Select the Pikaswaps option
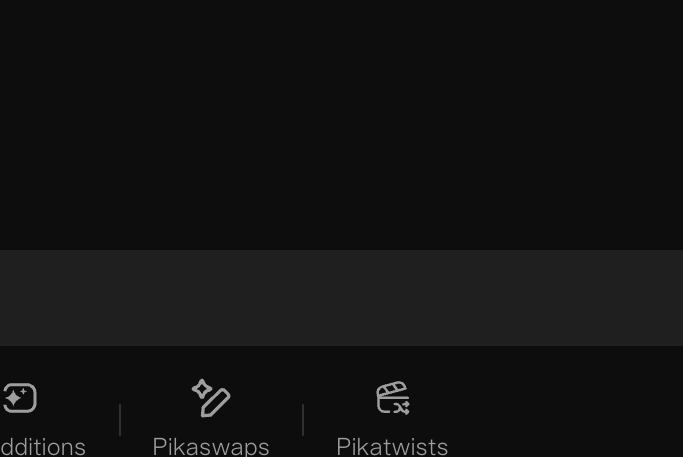The width and height of the screenshot is (683, 457). (x=211, y=417)
